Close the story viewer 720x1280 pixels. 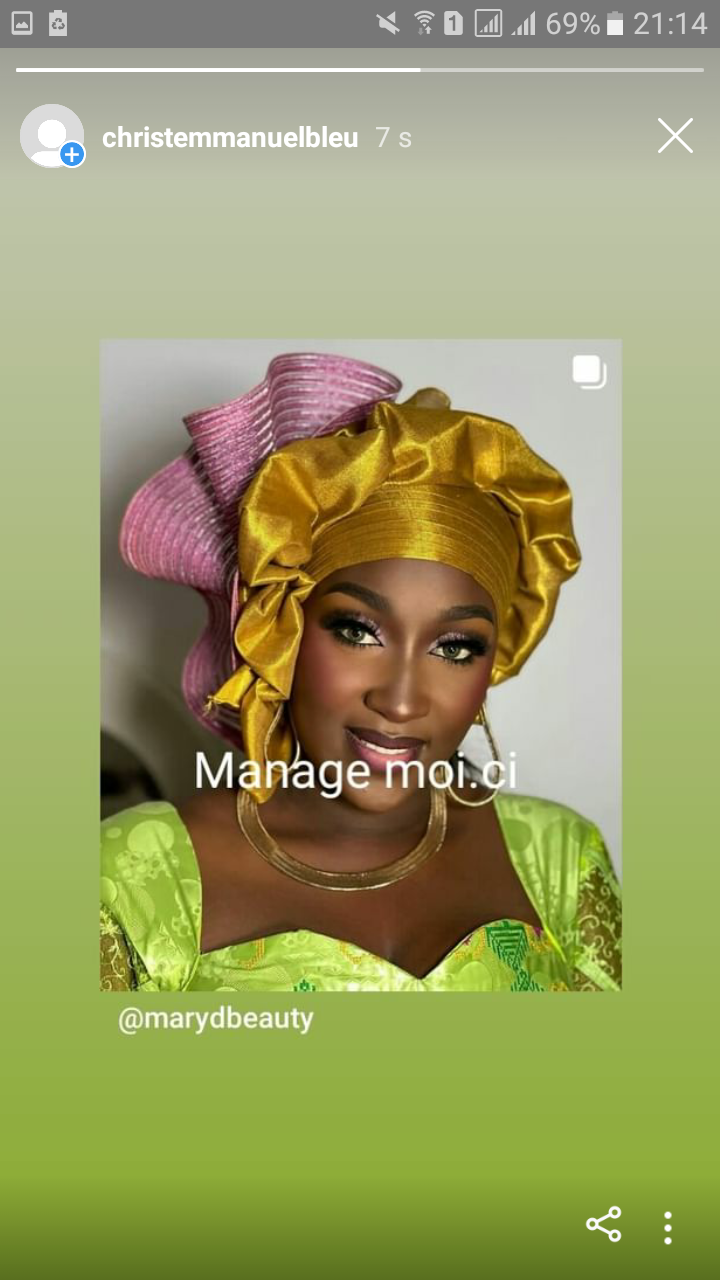click(x=675, y=136)
